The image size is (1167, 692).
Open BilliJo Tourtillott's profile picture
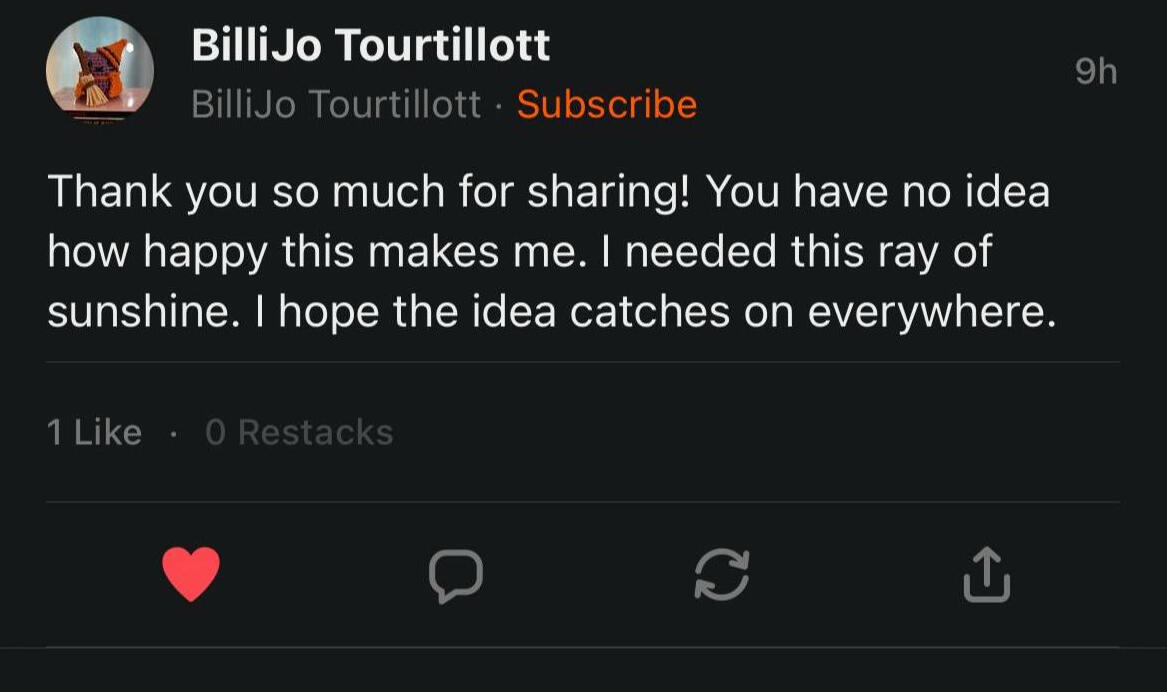(x=100, y=70)
